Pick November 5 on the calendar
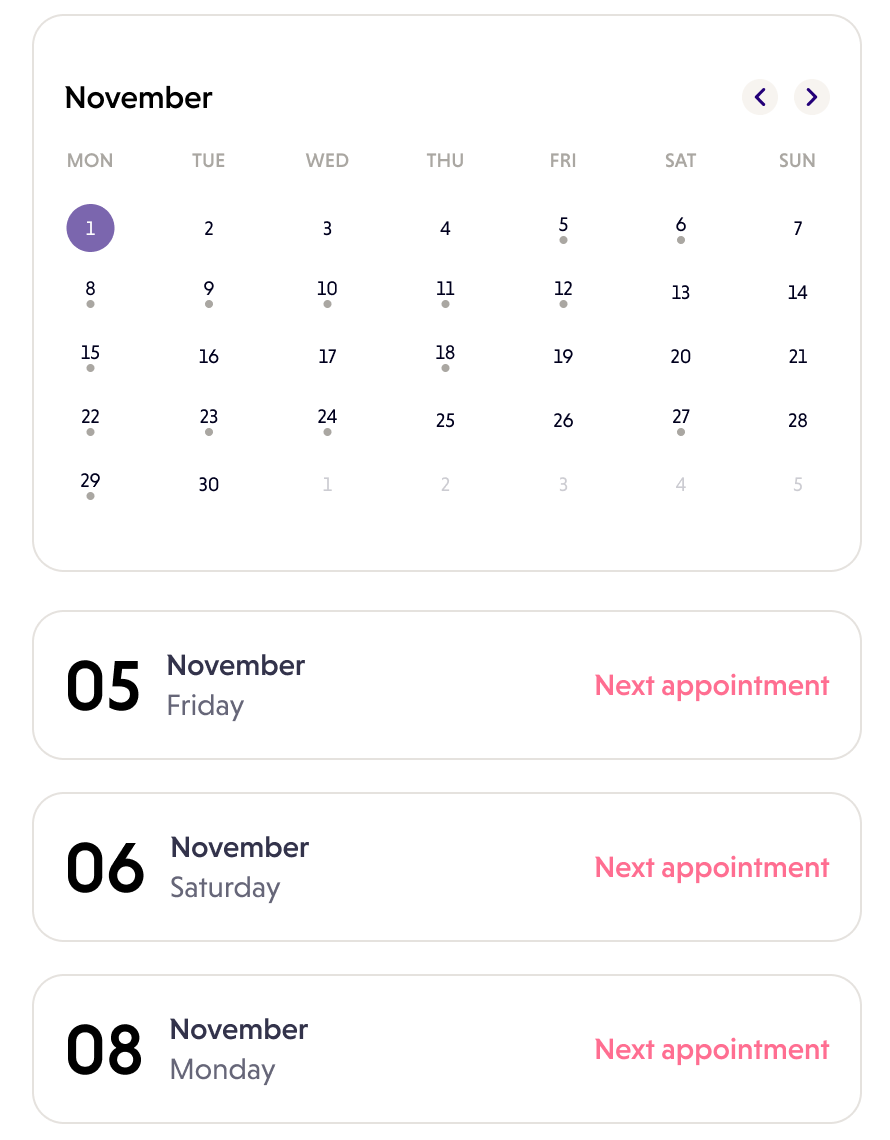 tap(563, 227)
